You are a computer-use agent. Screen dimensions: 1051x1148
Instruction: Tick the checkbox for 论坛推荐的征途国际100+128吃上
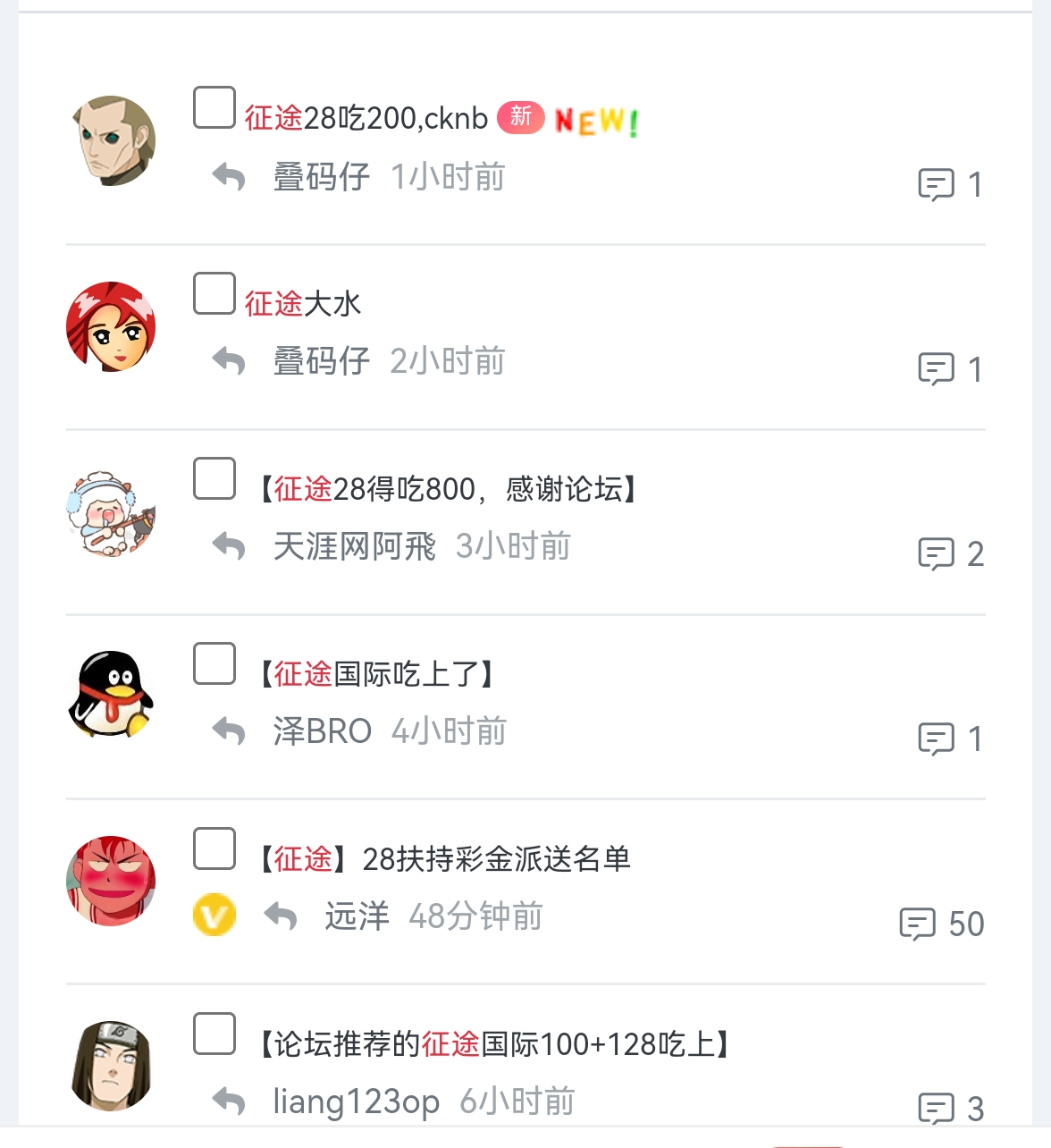[214, 1034]
